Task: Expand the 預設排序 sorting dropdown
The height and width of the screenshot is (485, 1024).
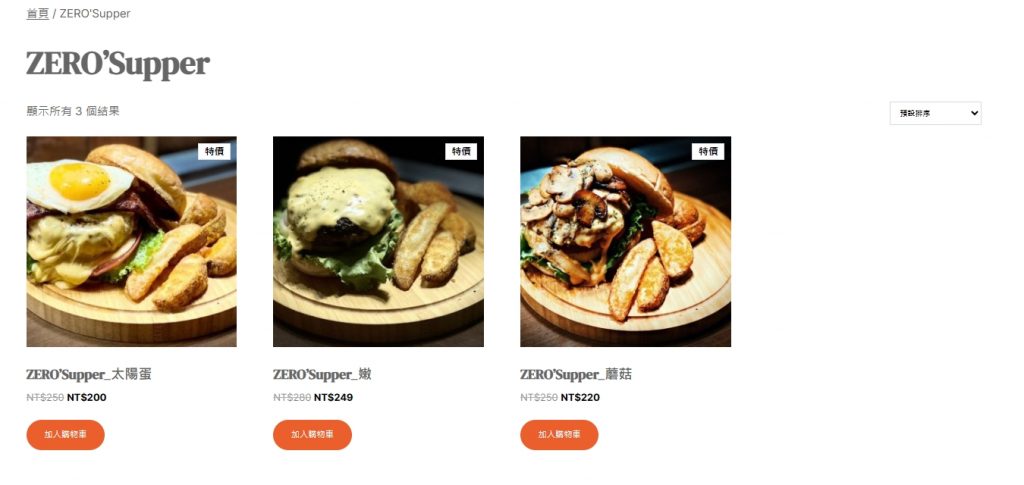Action: point(935,114)
